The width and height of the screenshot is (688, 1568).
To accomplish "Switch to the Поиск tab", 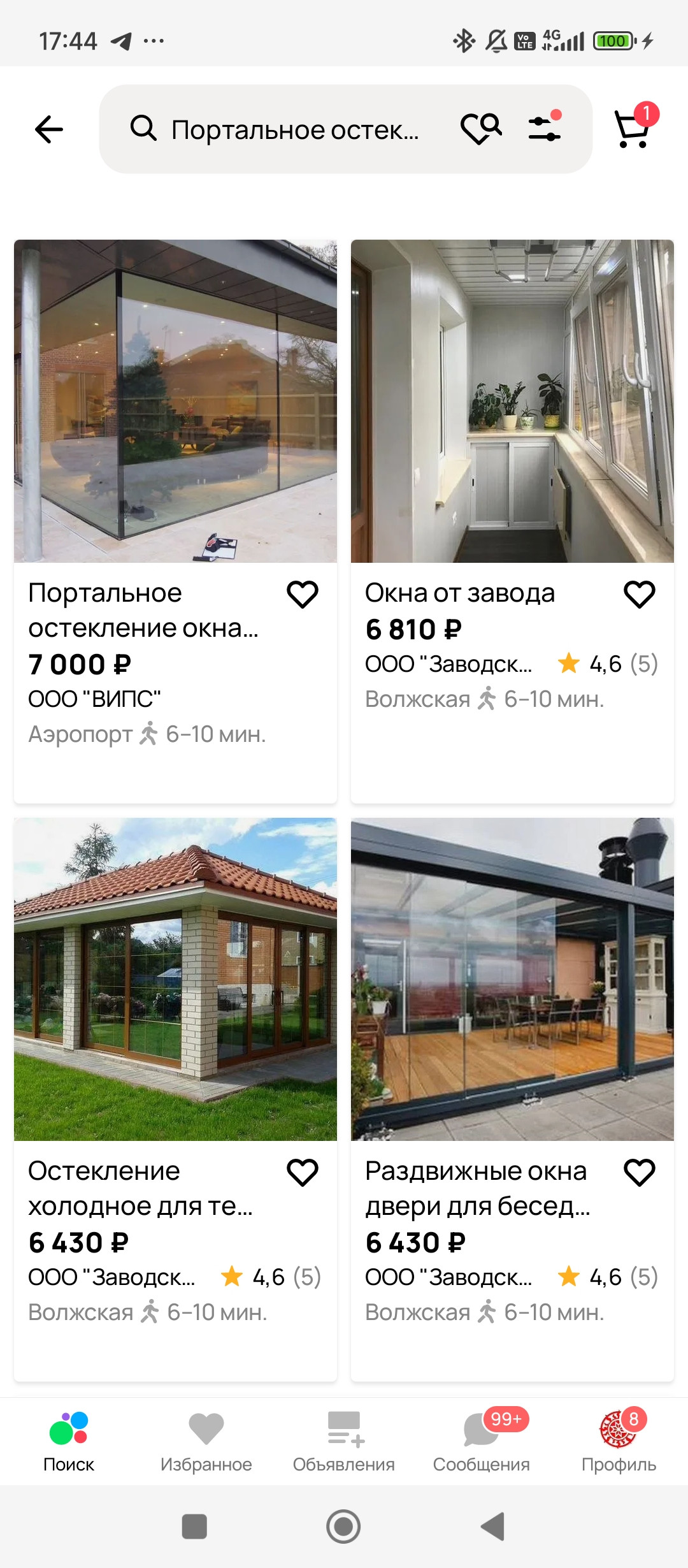I will click(x=69, y=1442).
